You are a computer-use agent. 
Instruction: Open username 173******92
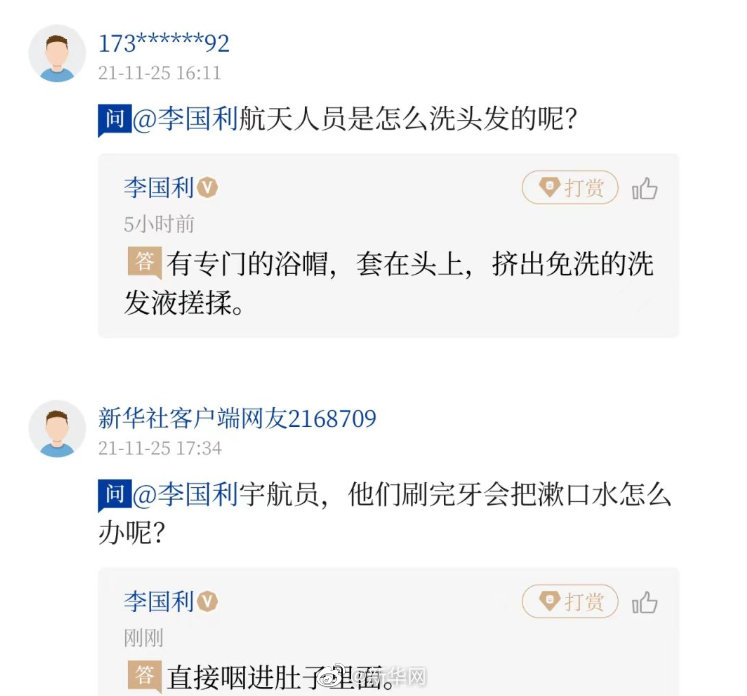coord(164,44)
